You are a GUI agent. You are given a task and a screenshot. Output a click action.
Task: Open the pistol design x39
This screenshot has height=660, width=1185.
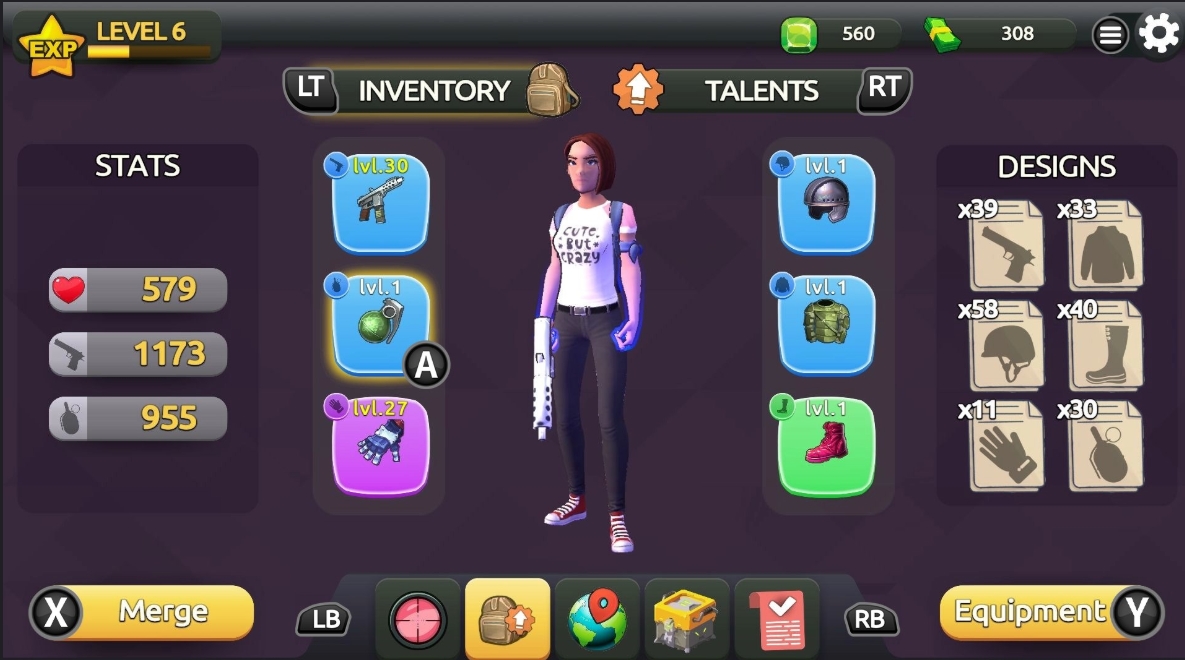tap(1006, 246)
